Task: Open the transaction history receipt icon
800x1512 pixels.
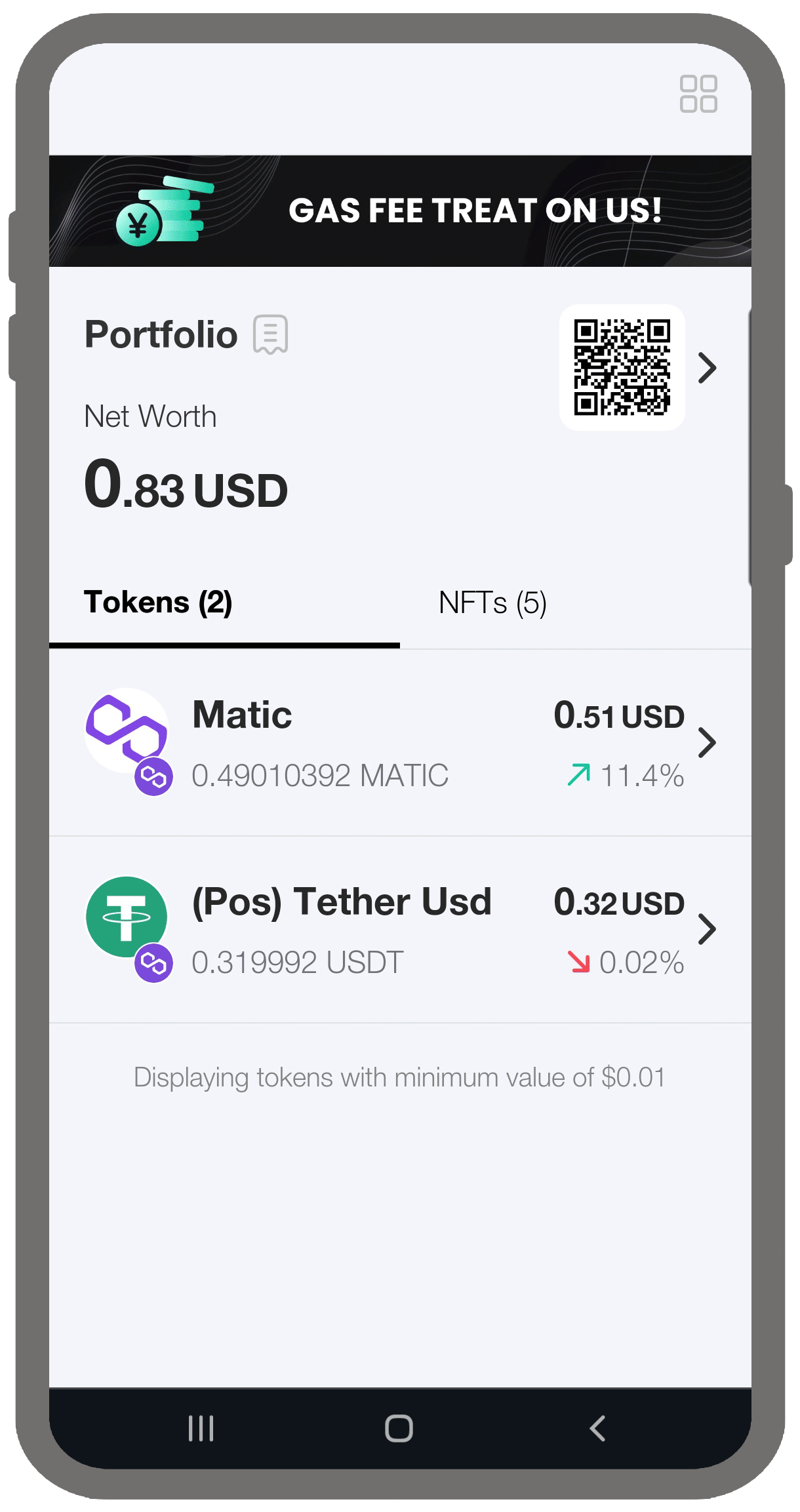Action: [270, 334]
